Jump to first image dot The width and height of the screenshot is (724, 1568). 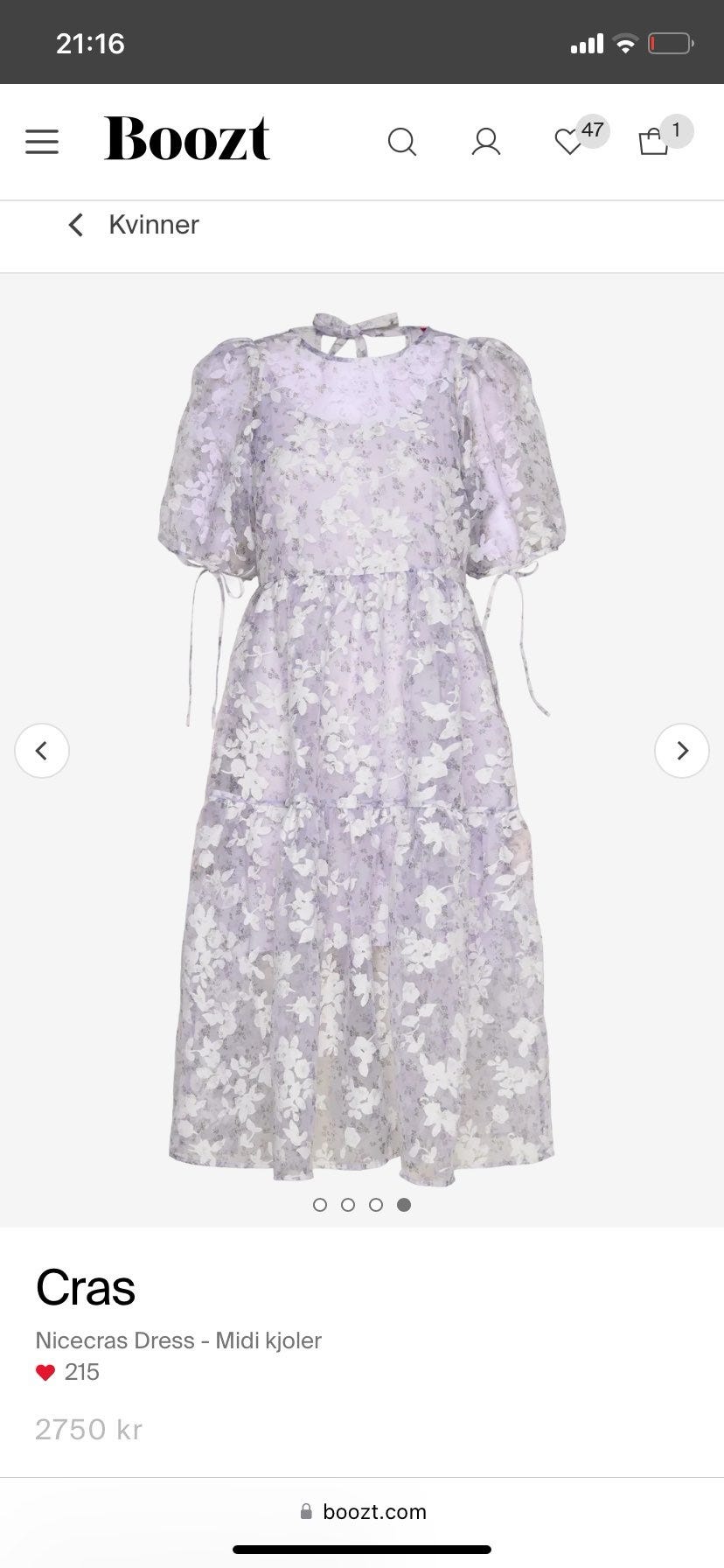(320, 1205)
